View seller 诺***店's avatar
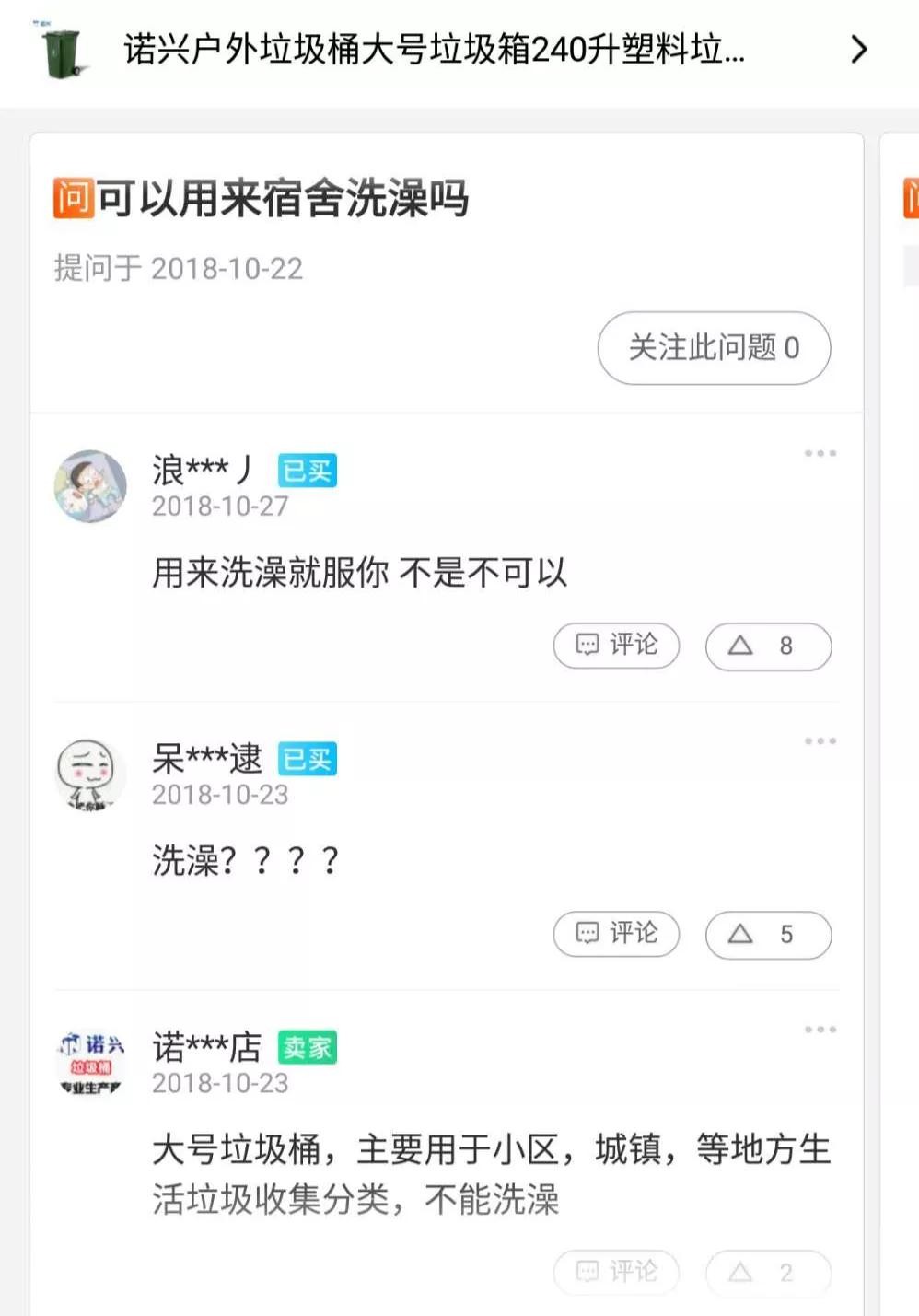The image size is (919, 1316). coord(90,1063)
